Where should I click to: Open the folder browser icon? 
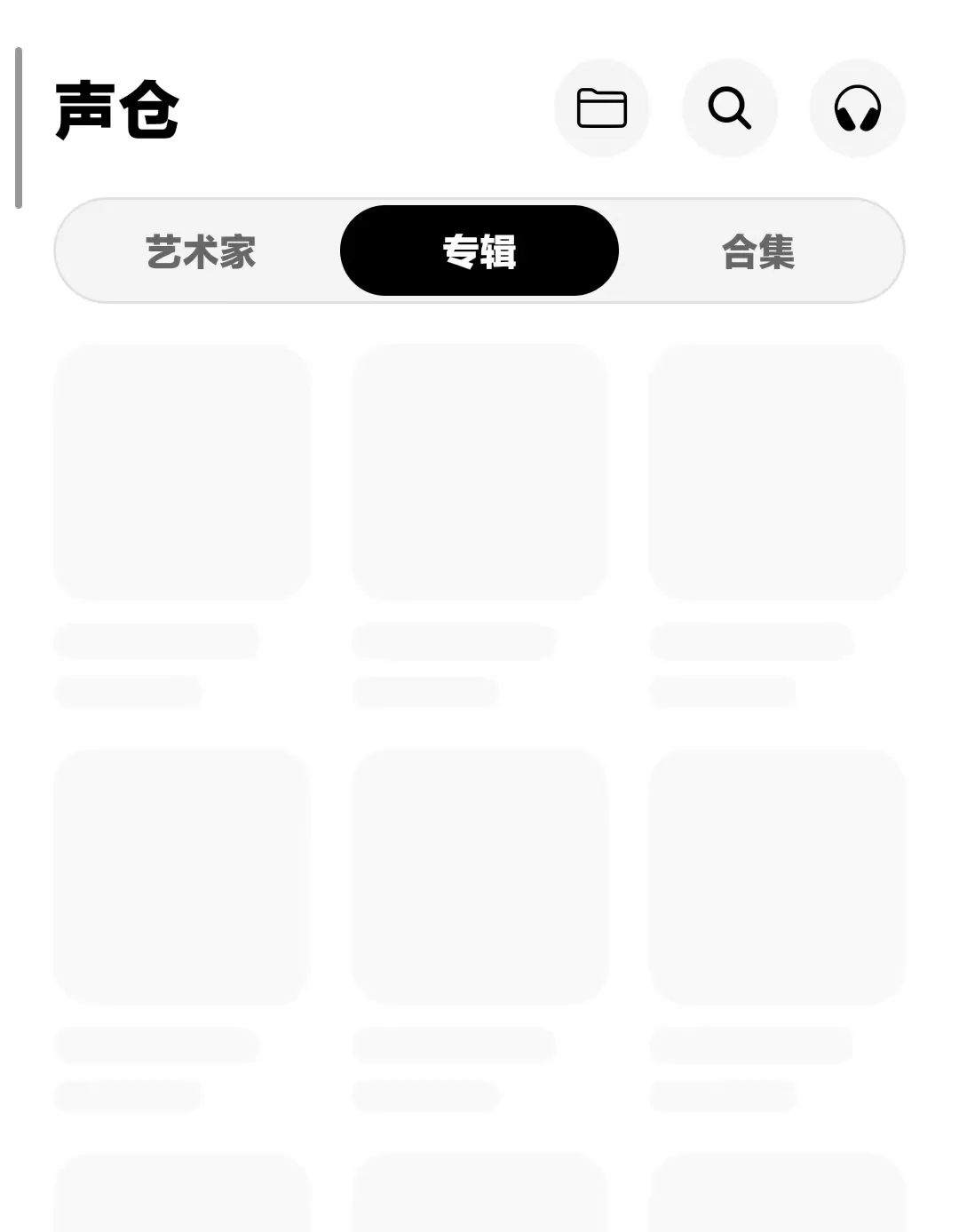(602, 107)
